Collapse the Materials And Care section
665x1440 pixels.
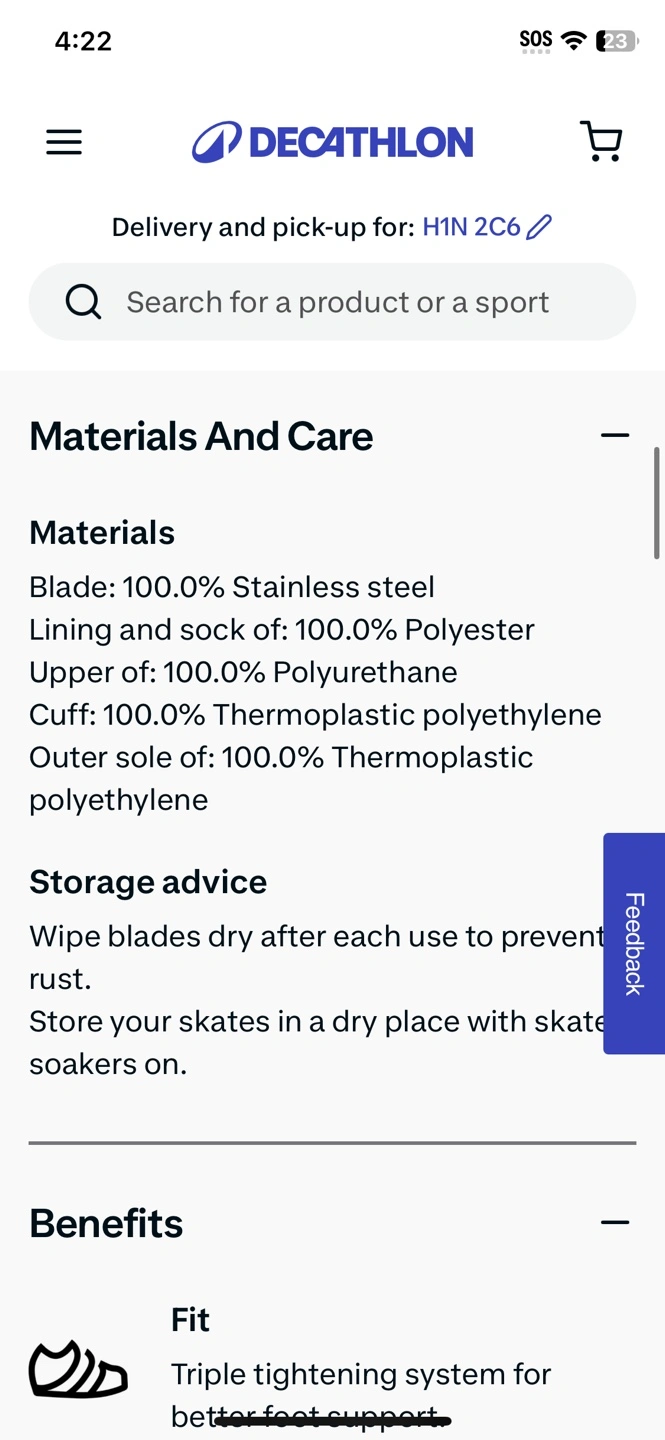point(615,435)
